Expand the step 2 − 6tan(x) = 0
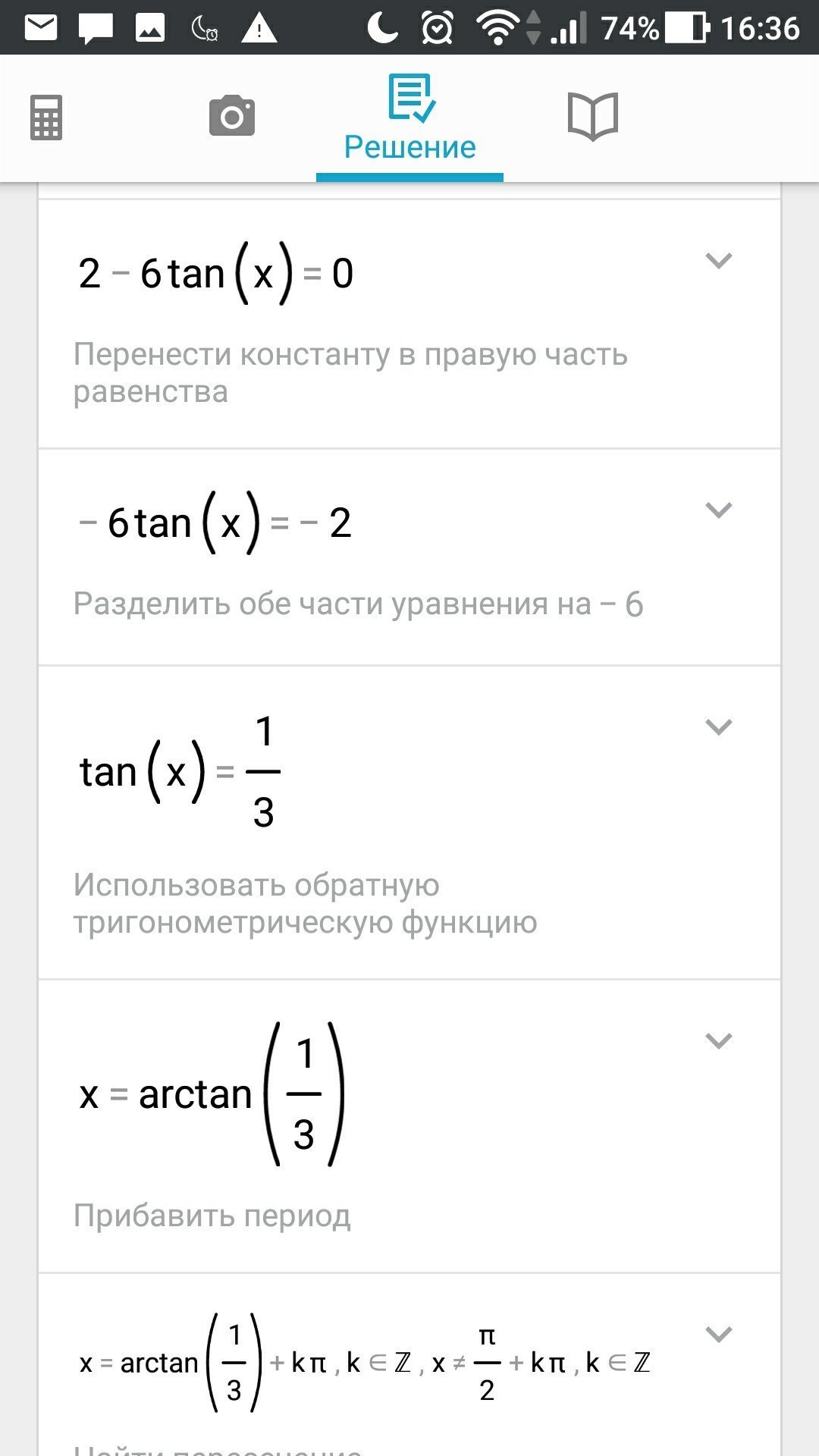819x1456 pixels. pos(718,261)
